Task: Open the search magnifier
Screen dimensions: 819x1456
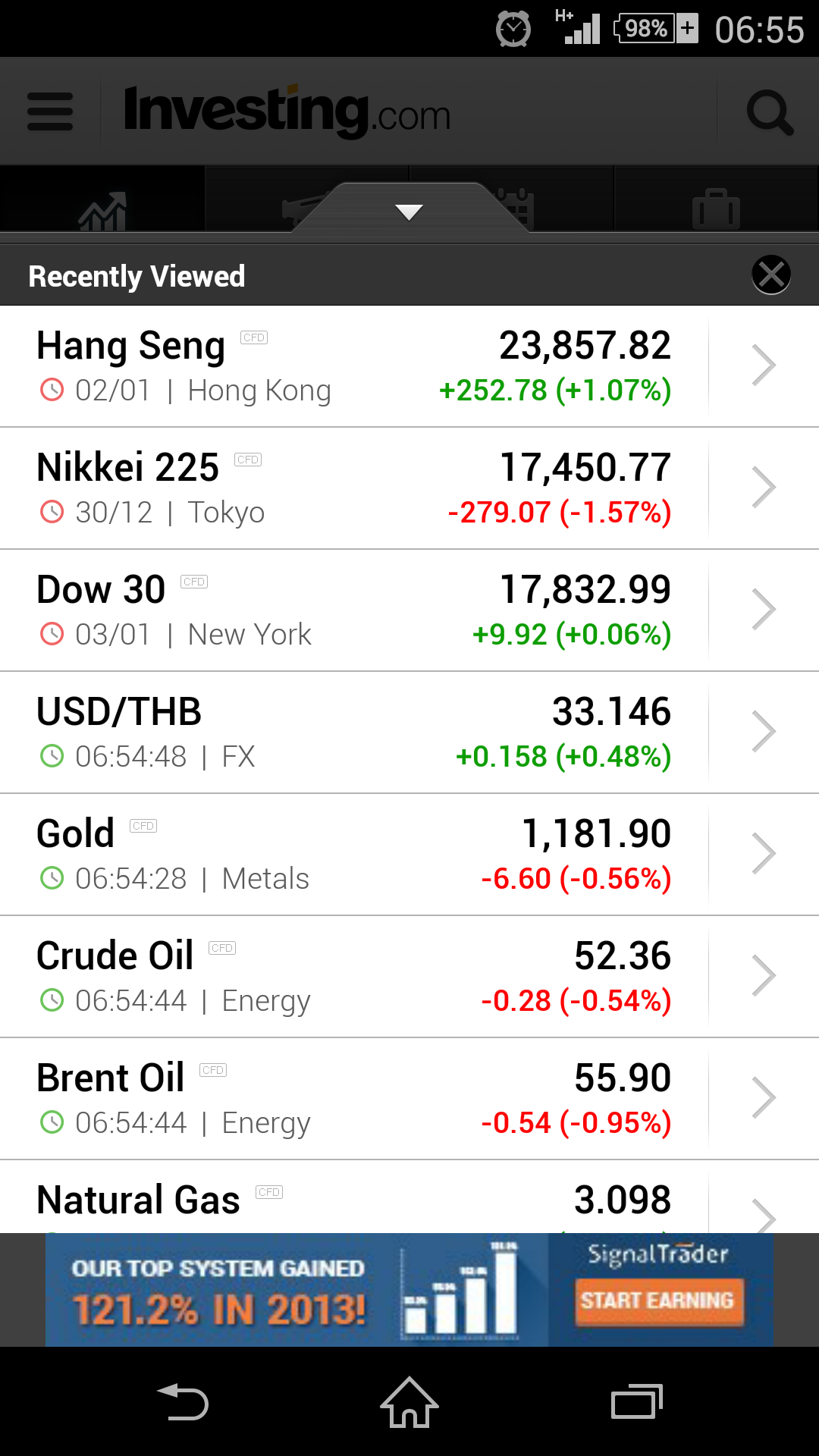Action: [x=770, y=113]
